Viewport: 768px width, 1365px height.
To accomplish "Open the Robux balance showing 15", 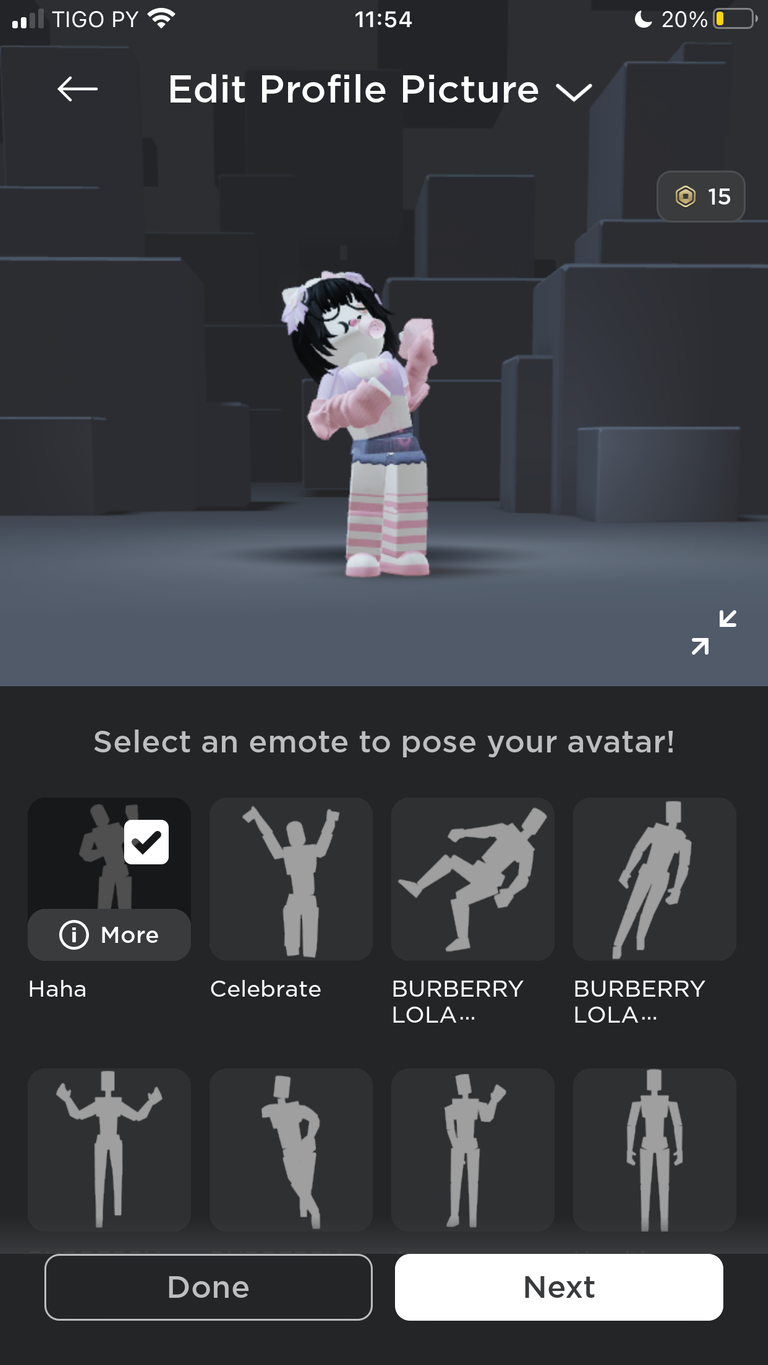I will point(701,197).
